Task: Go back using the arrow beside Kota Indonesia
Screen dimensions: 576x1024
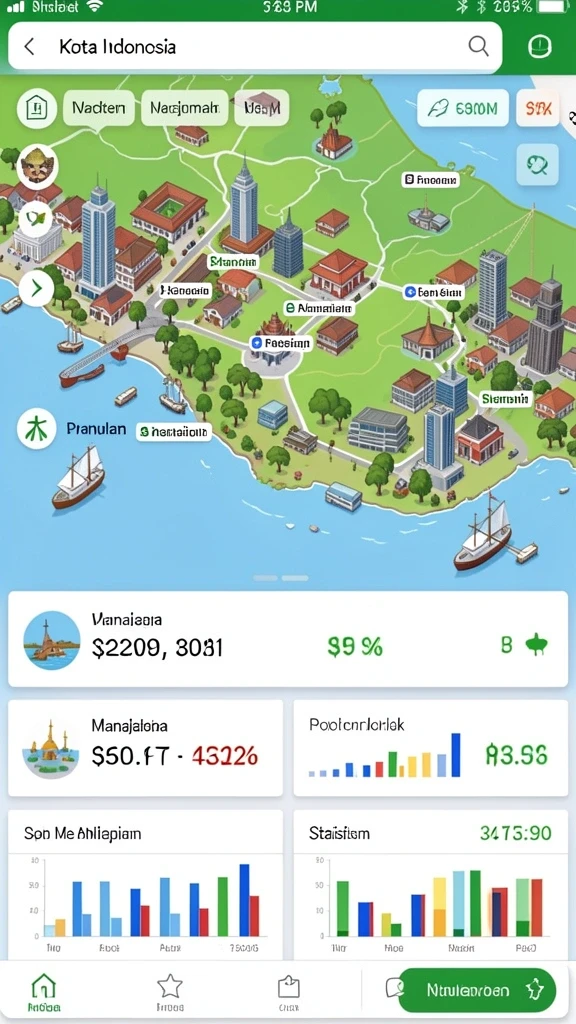Action: coord(29,47)
